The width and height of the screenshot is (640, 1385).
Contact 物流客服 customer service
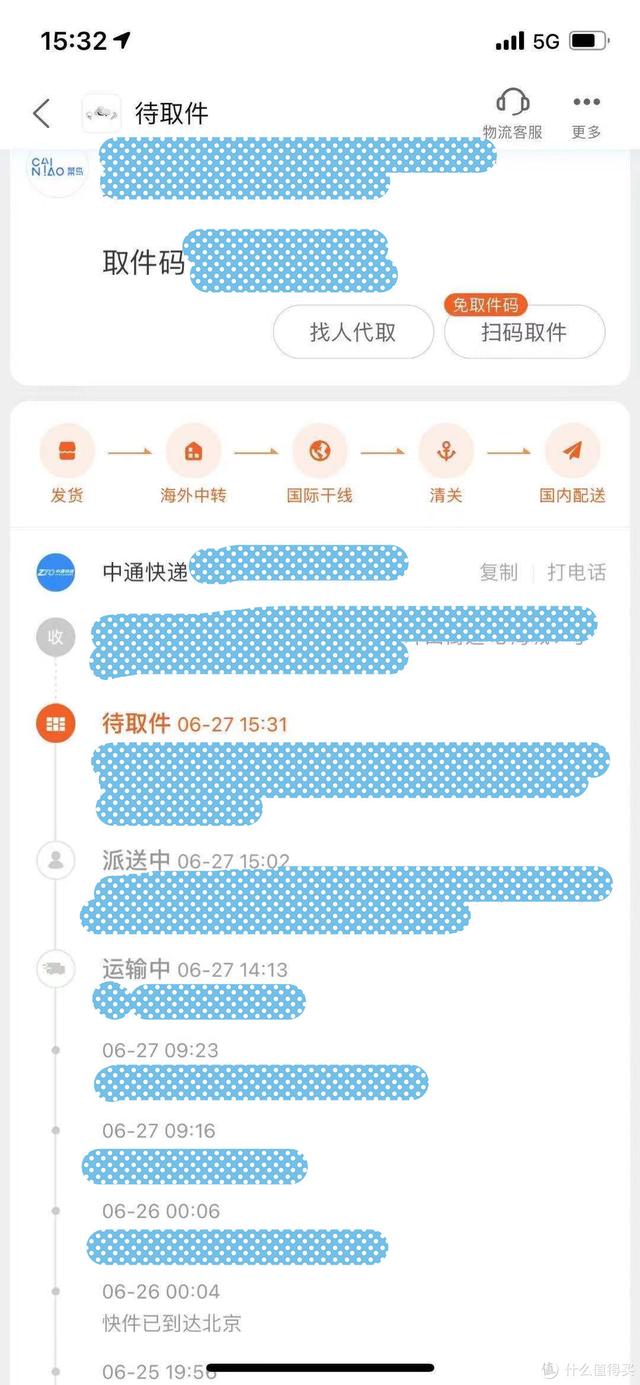point(512,113)
